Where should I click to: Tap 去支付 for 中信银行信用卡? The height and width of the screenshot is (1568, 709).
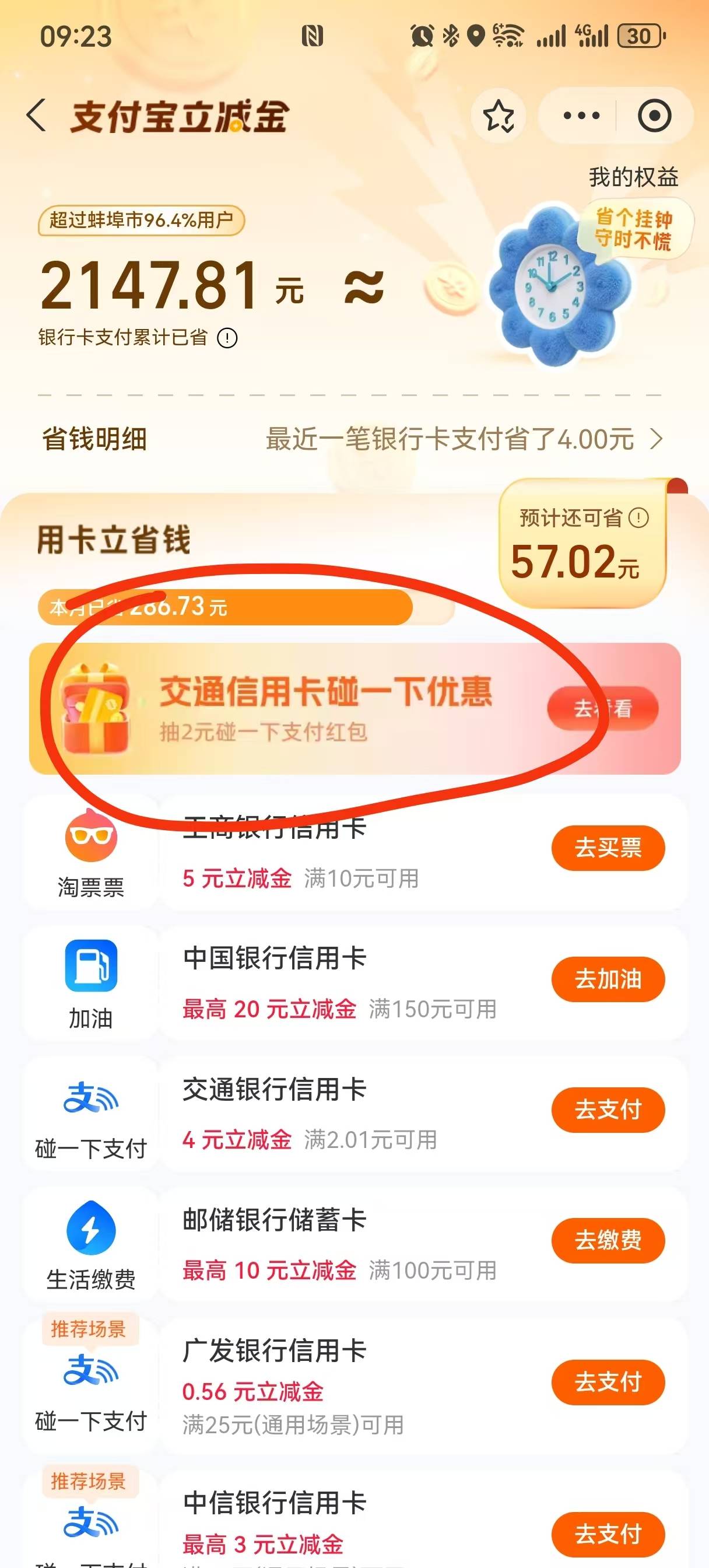608,1534
